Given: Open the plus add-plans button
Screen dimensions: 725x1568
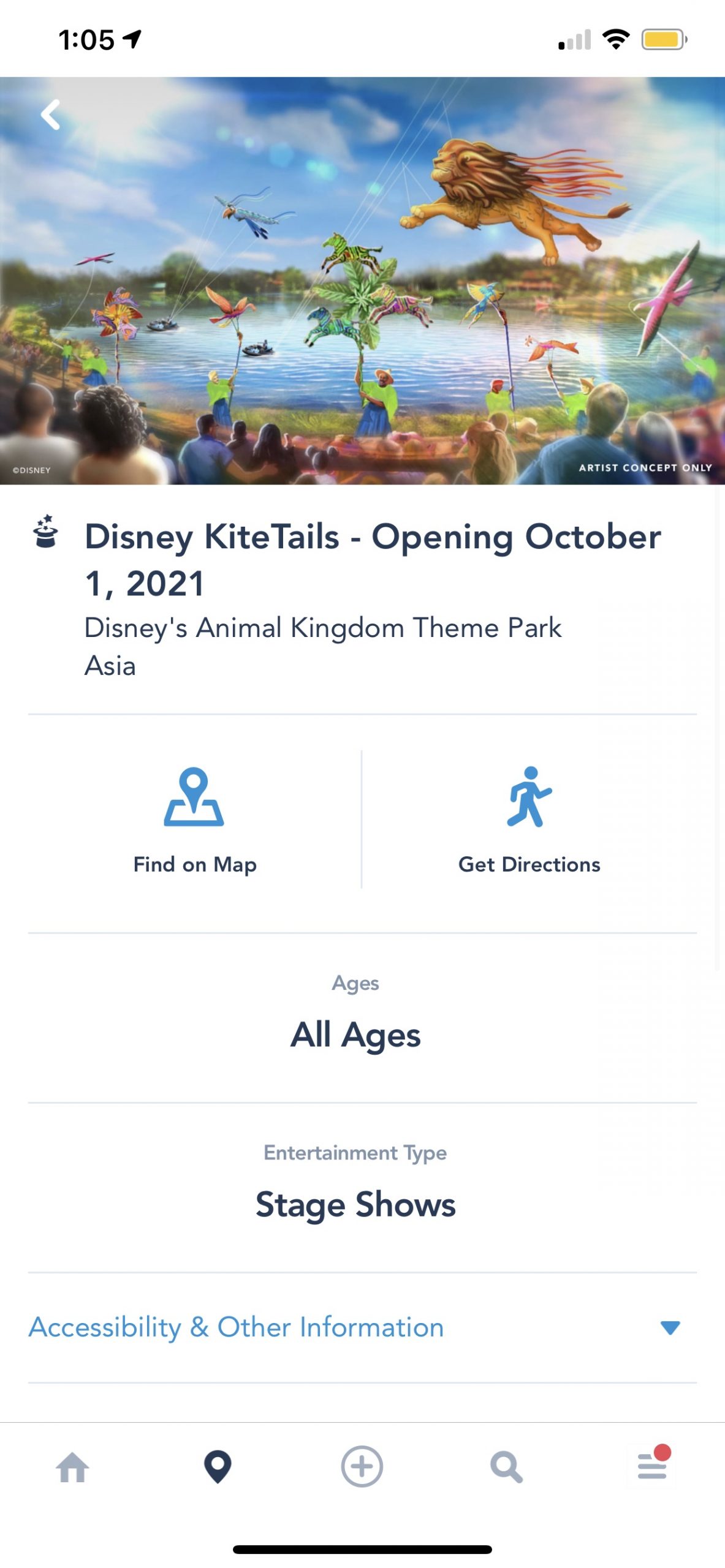Looking at the screenshot, I should click(362, 1467).
